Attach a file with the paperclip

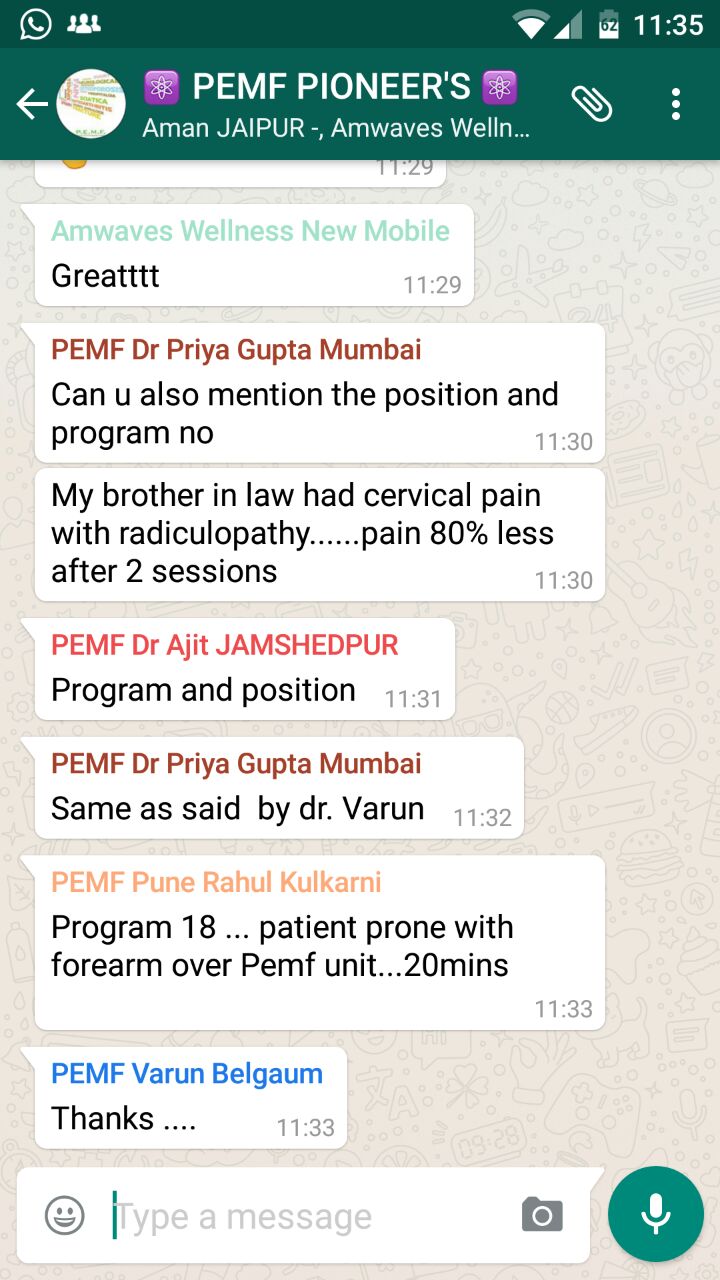click(x=592, y=103)
